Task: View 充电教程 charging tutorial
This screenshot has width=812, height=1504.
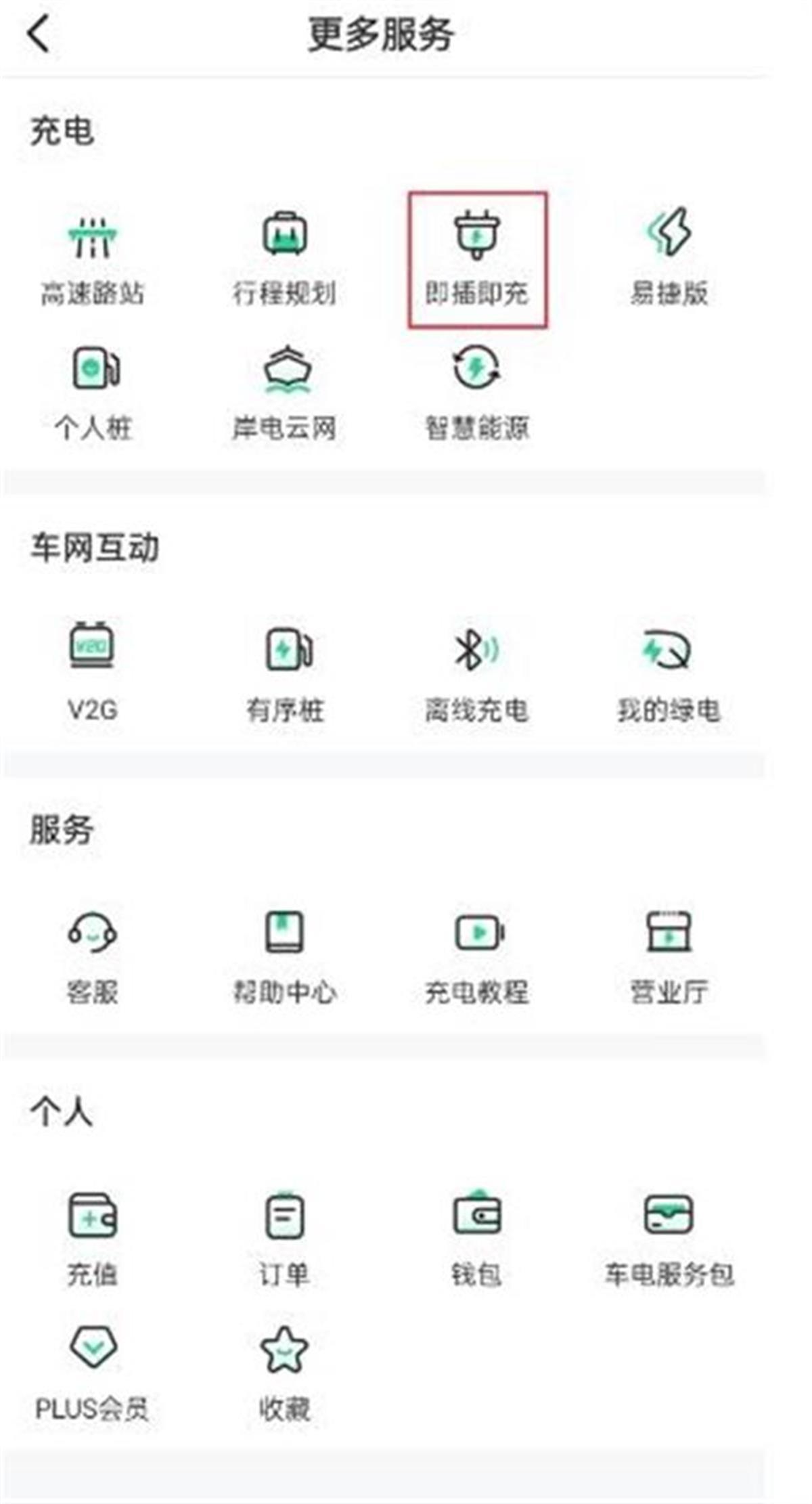Action: coord(476,956)
